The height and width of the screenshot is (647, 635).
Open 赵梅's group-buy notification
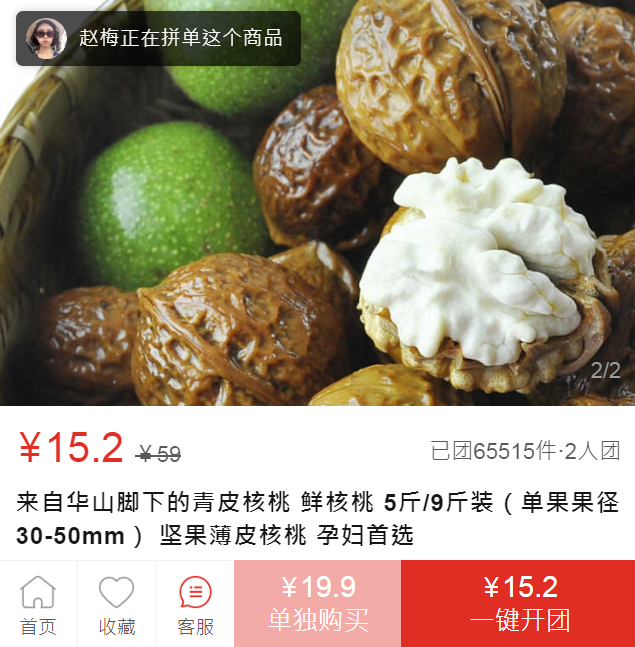point(158,38)
